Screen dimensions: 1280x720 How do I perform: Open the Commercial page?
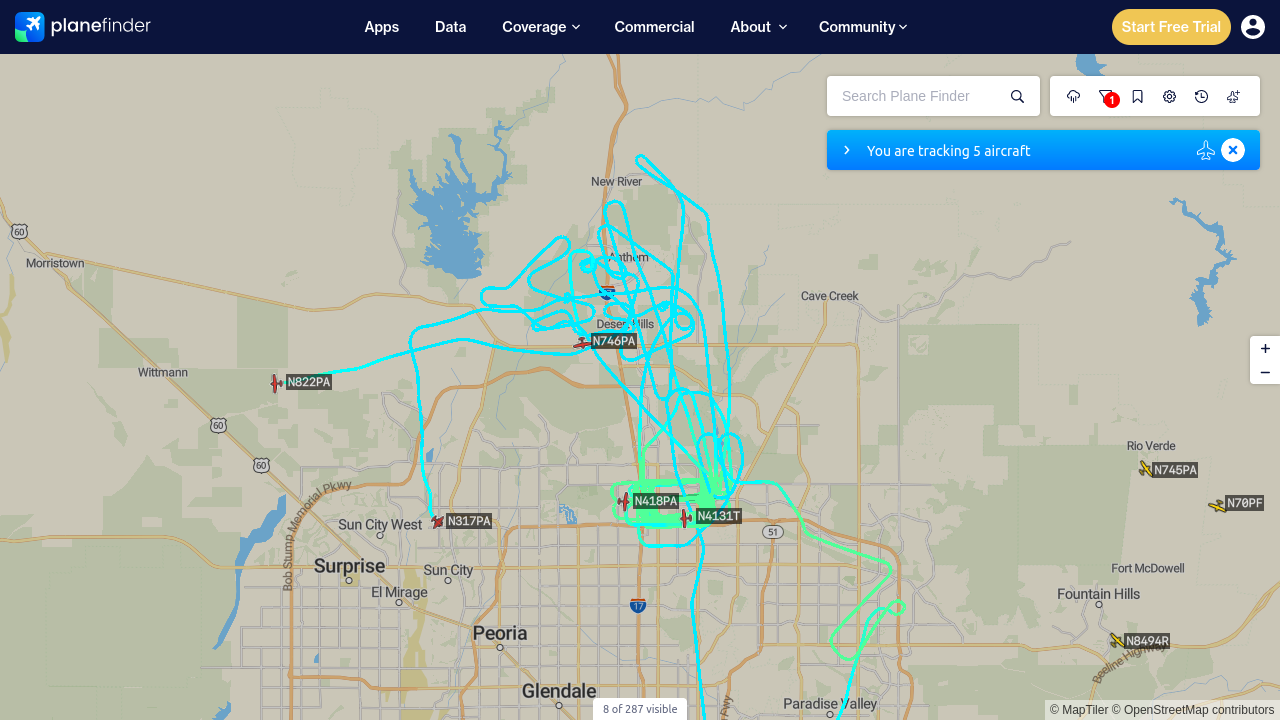pyautogui.click(x=654, y=27)
